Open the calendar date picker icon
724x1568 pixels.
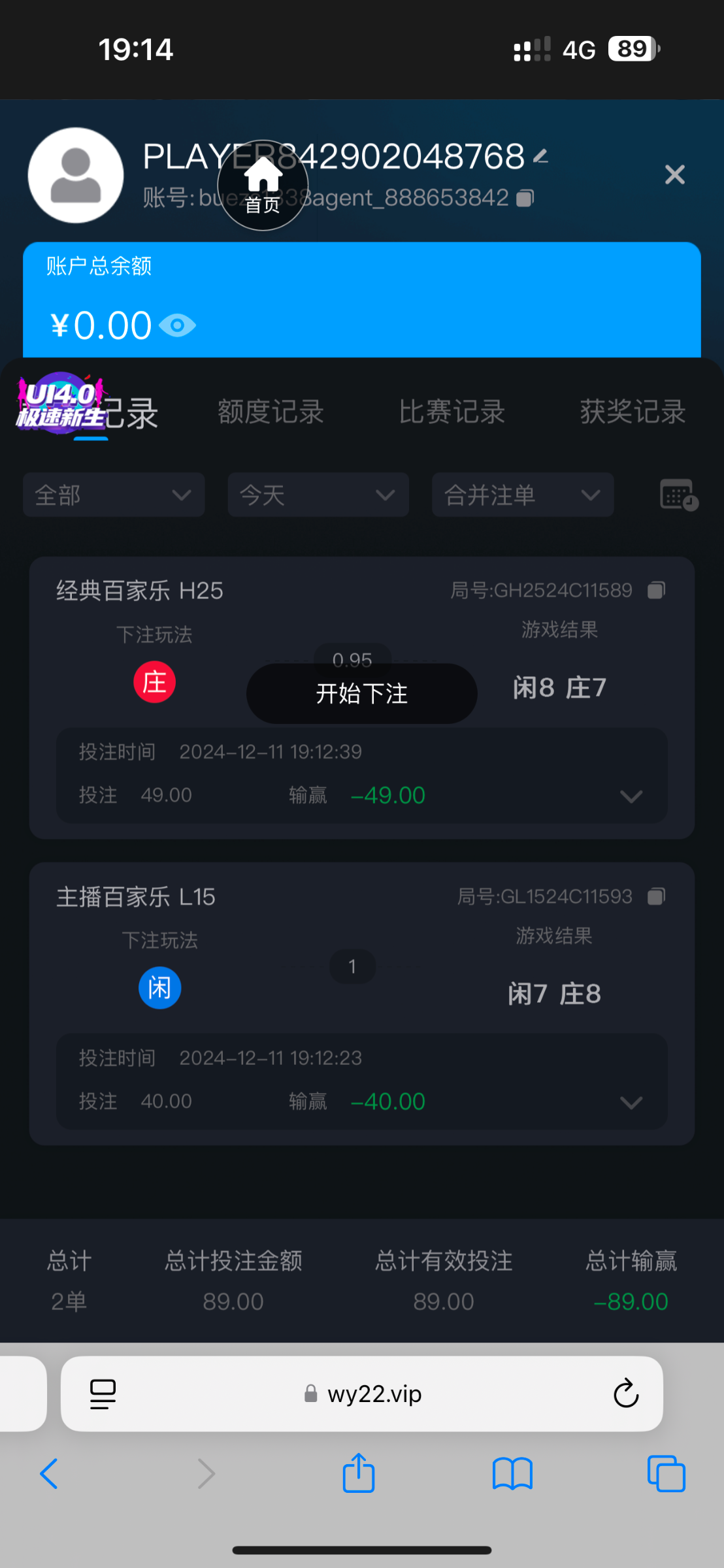(x=679, y=495)
